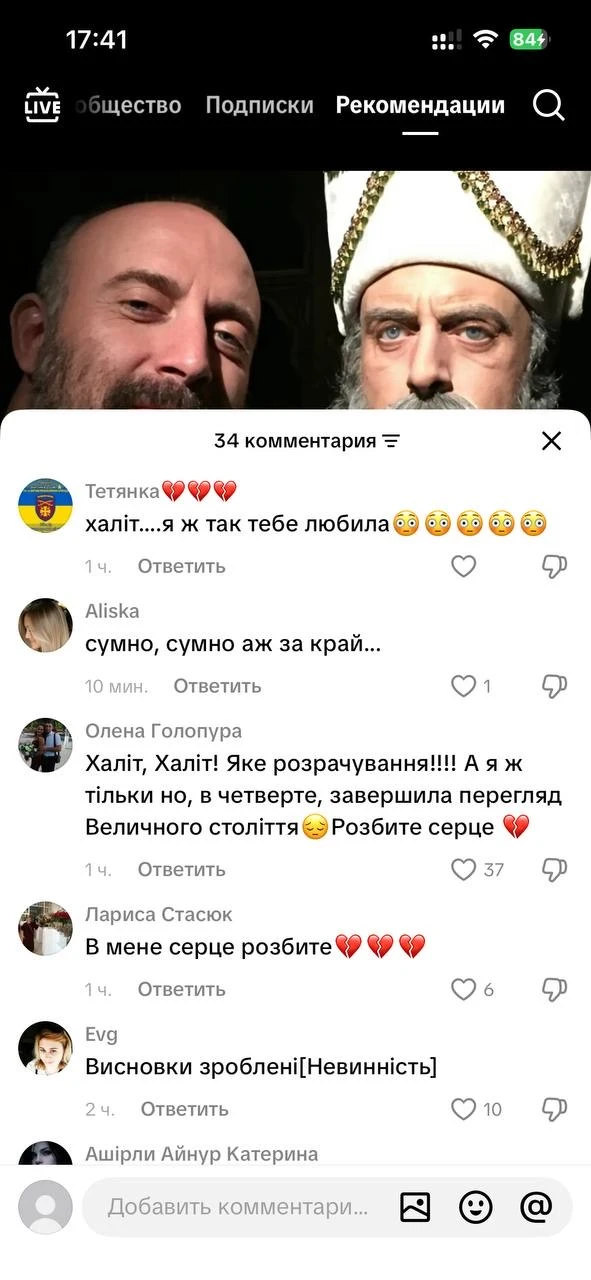Open the LIVE streams icon
591x1280 pixels.
tap(42, 105)
